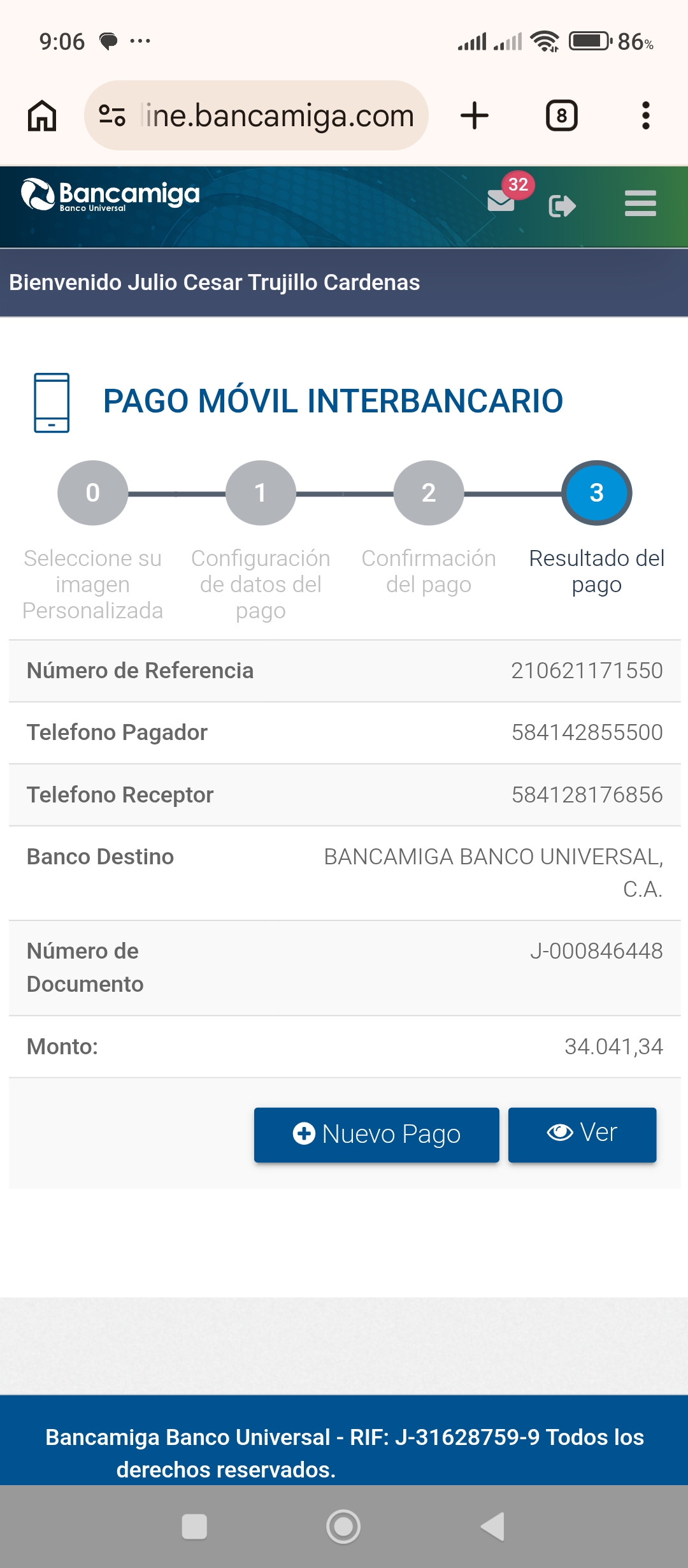Open the messages envelope inbox

pos(502,201)
